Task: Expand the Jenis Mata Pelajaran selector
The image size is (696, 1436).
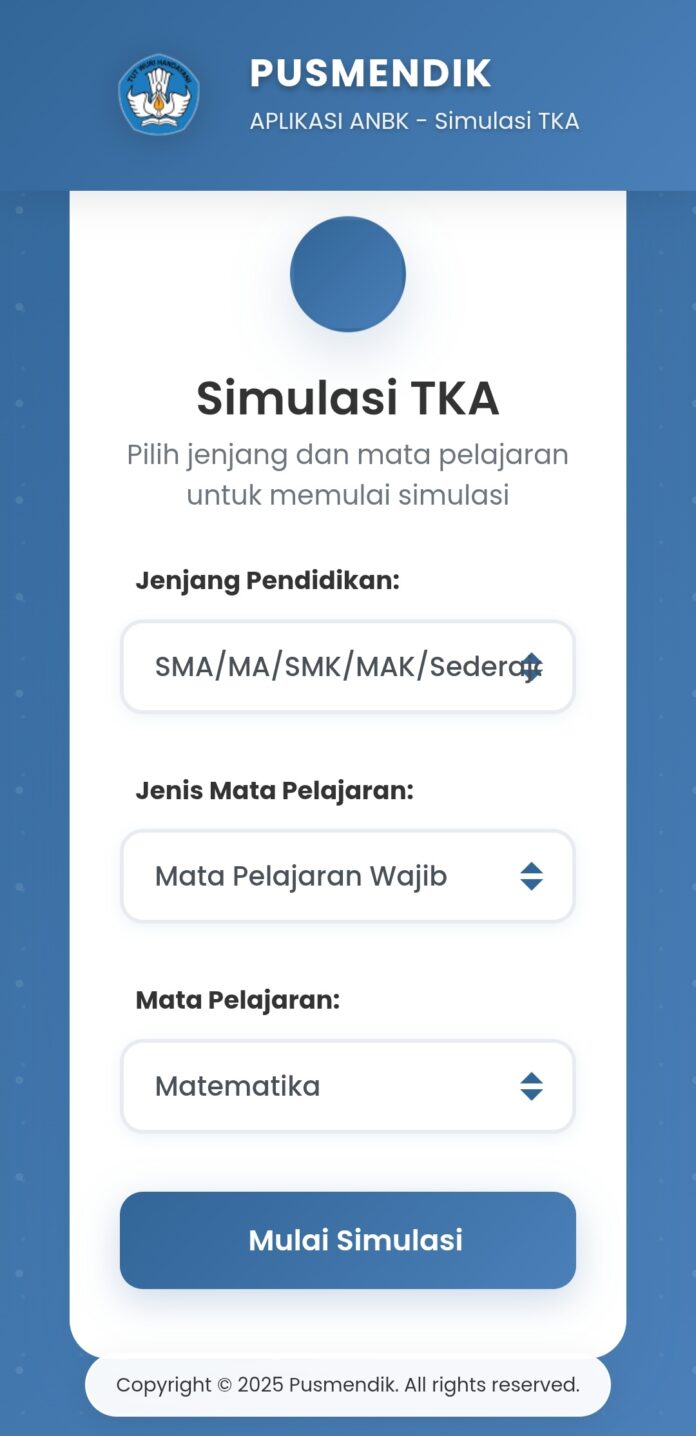Action: pos(348,877)
